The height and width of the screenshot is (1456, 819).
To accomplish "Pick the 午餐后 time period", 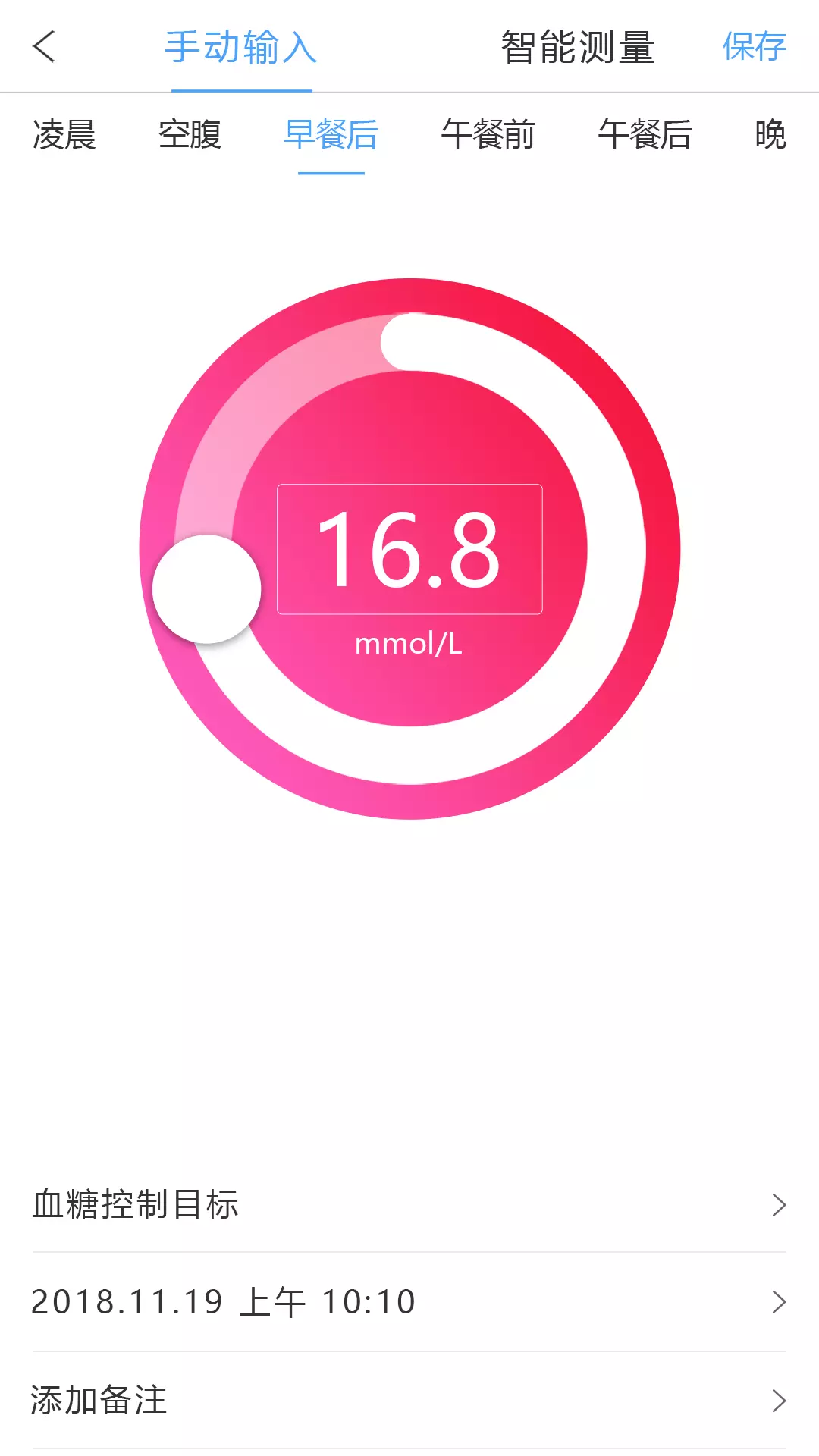I will tap(645, 135).
